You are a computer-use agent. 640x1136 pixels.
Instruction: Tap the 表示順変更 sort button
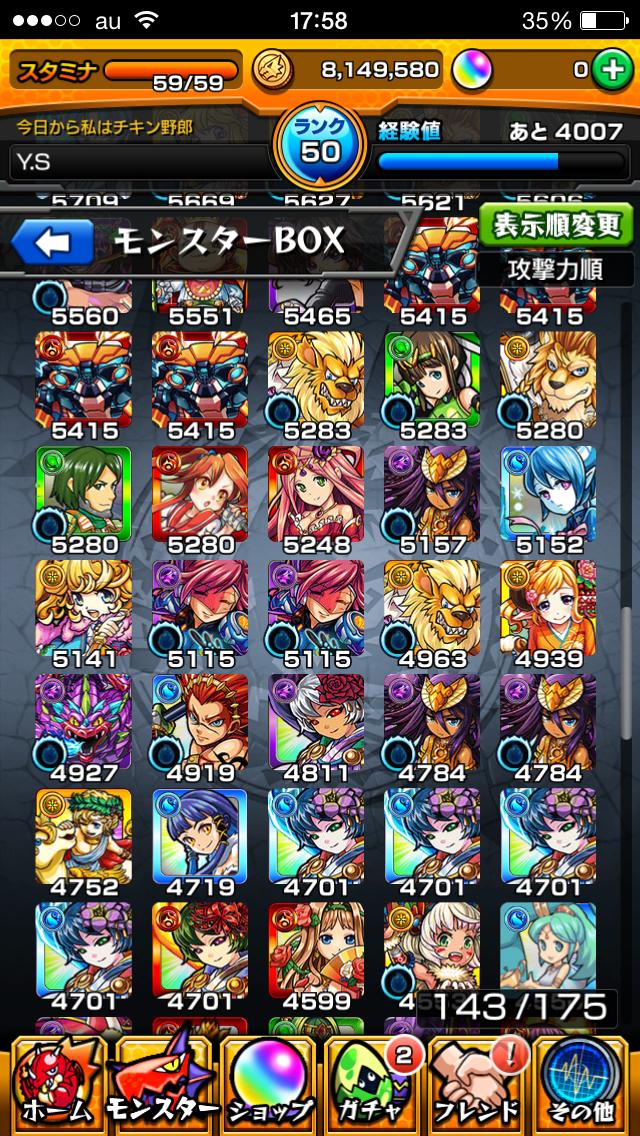tap(556, 225)
